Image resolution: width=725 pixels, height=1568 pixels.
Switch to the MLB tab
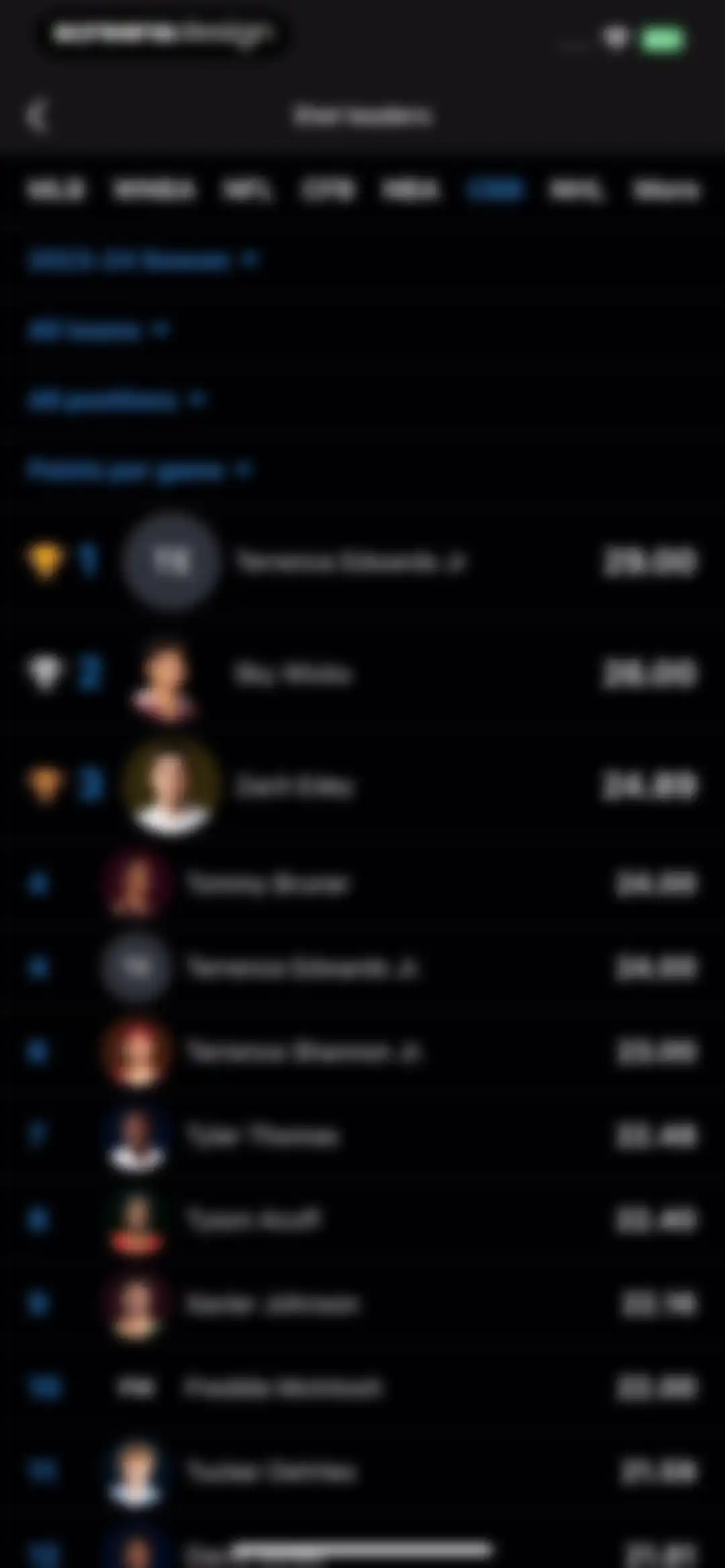pyautogui.click(x=56, y=191)
